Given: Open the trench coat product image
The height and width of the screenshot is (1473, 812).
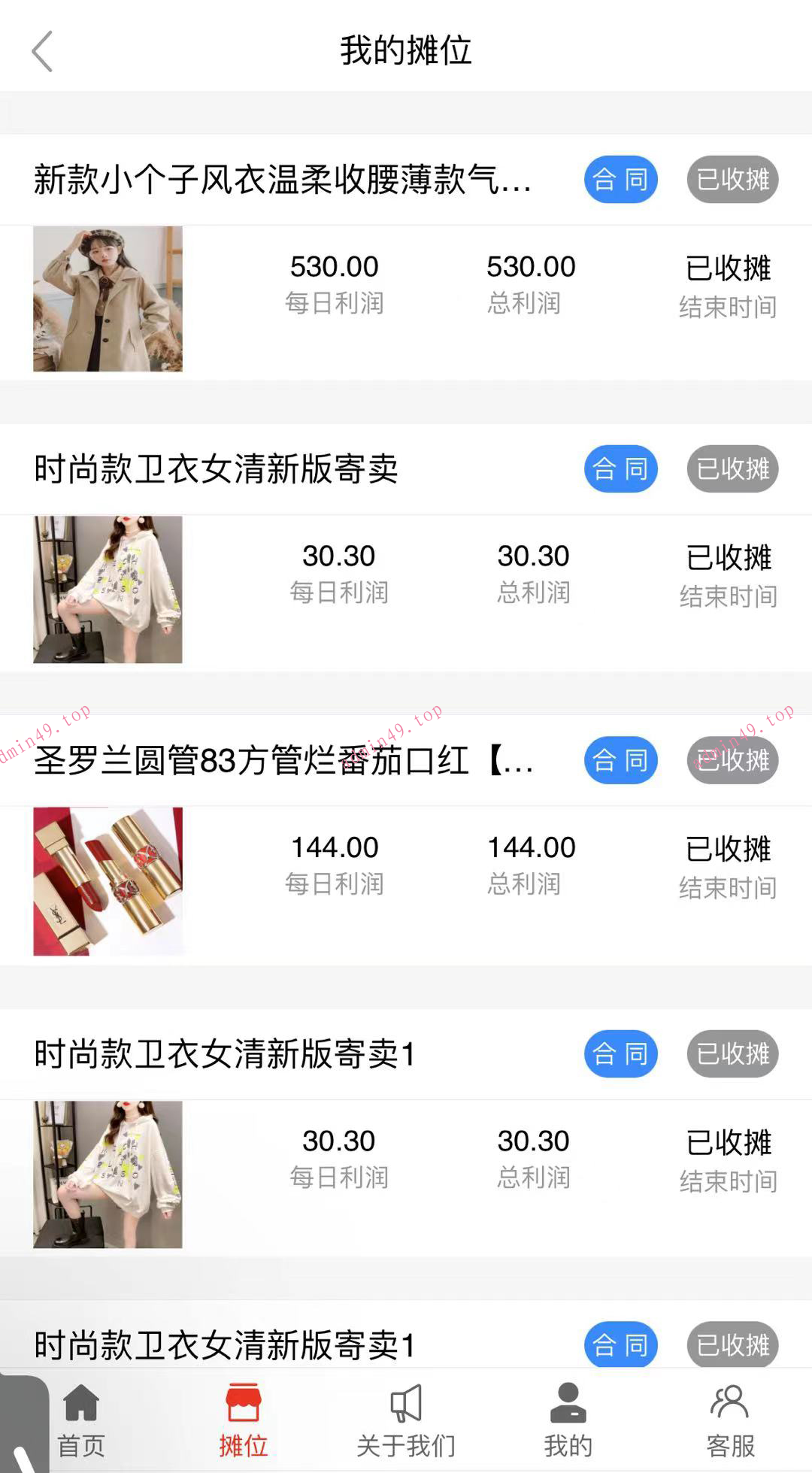Looking at the screenshot, I should click(x=108, y=299).
